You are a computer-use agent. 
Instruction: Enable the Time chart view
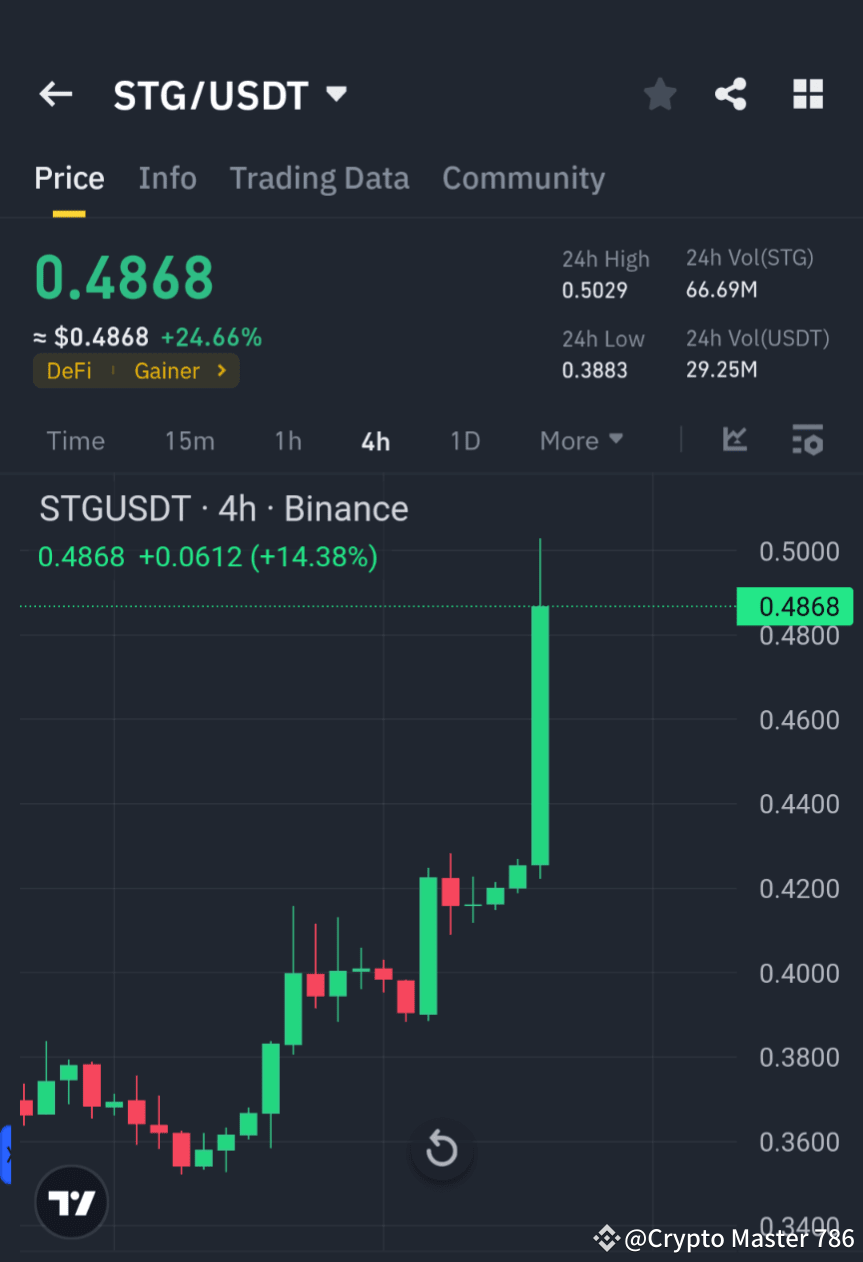tap(75, 440)
